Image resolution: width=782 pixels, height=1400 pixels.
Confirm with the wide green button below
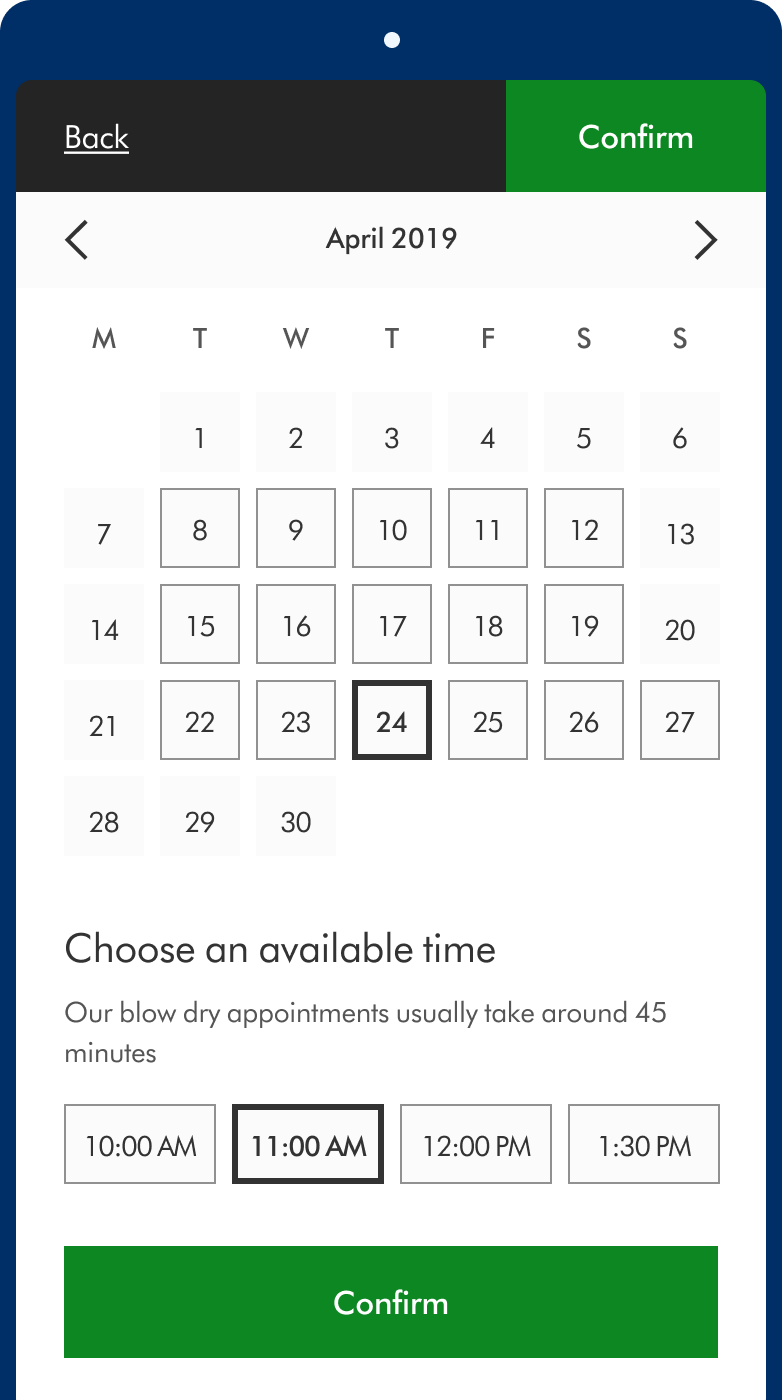[391, 1302]
